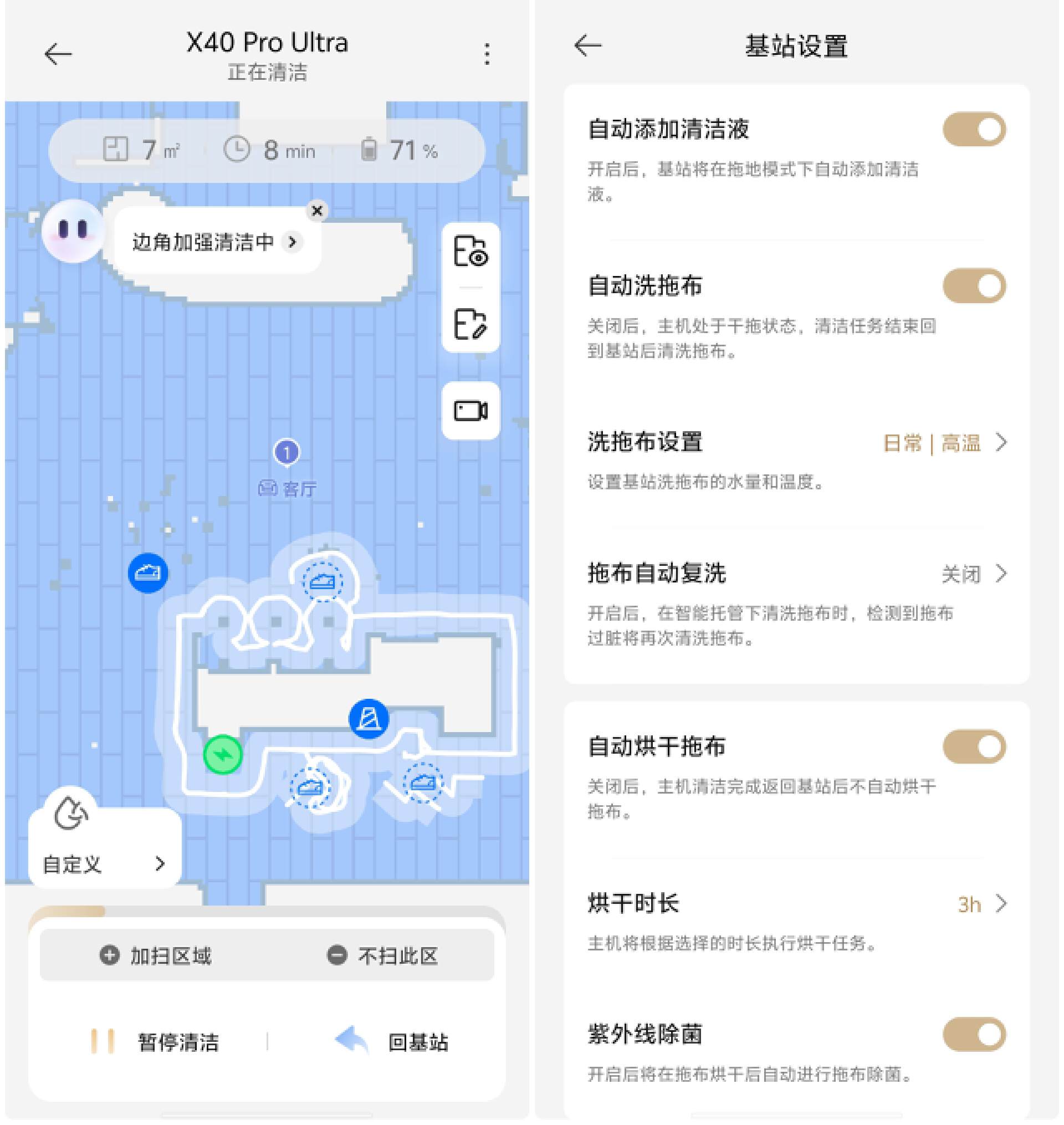
Task: Toggle the 自动添加清洁液 switch
Action: [974, 129]
